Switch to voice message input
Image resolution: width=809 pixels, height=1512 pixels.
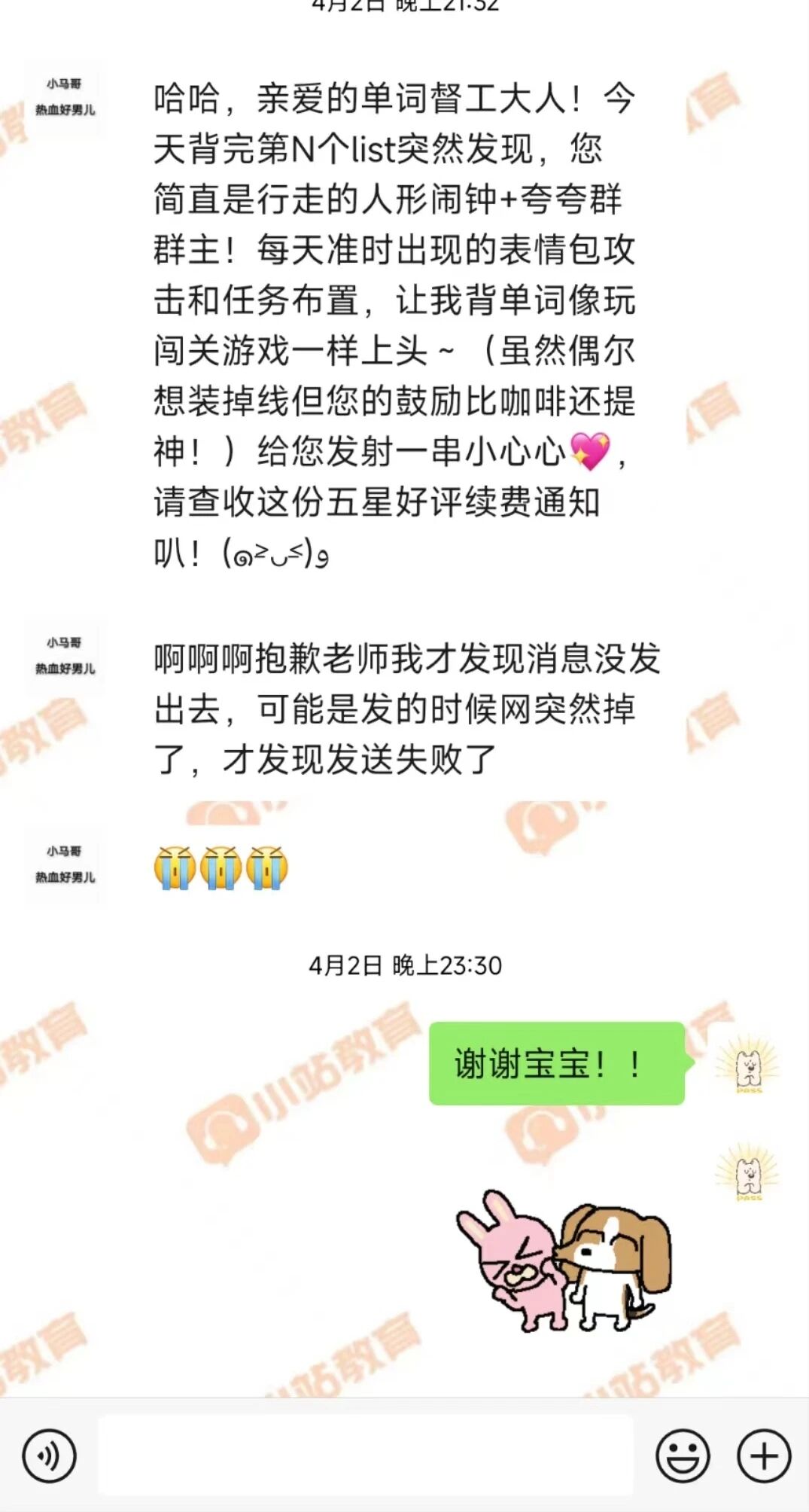tap(50, 1456)
